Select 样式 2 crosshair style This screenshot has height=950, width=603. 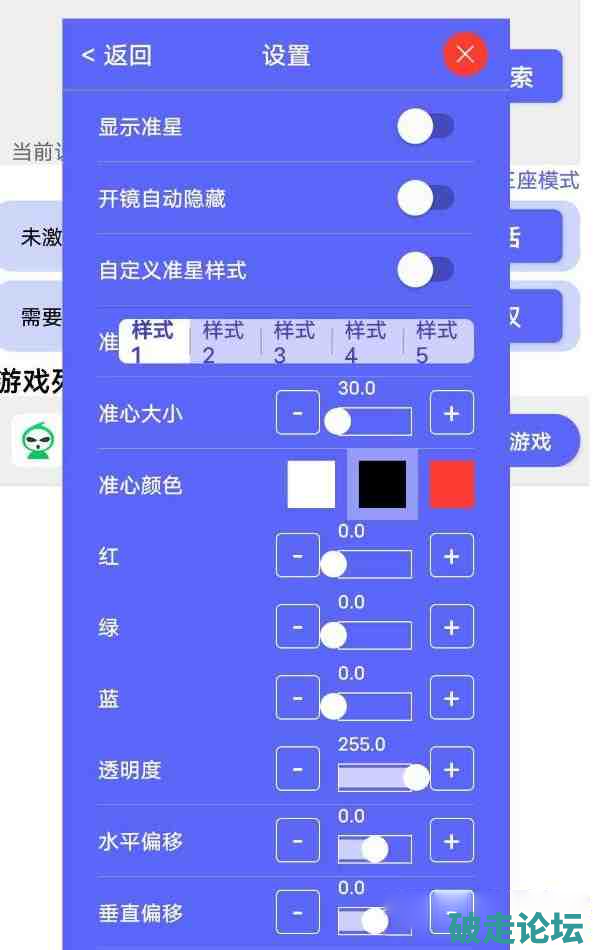tap(223, 341)
